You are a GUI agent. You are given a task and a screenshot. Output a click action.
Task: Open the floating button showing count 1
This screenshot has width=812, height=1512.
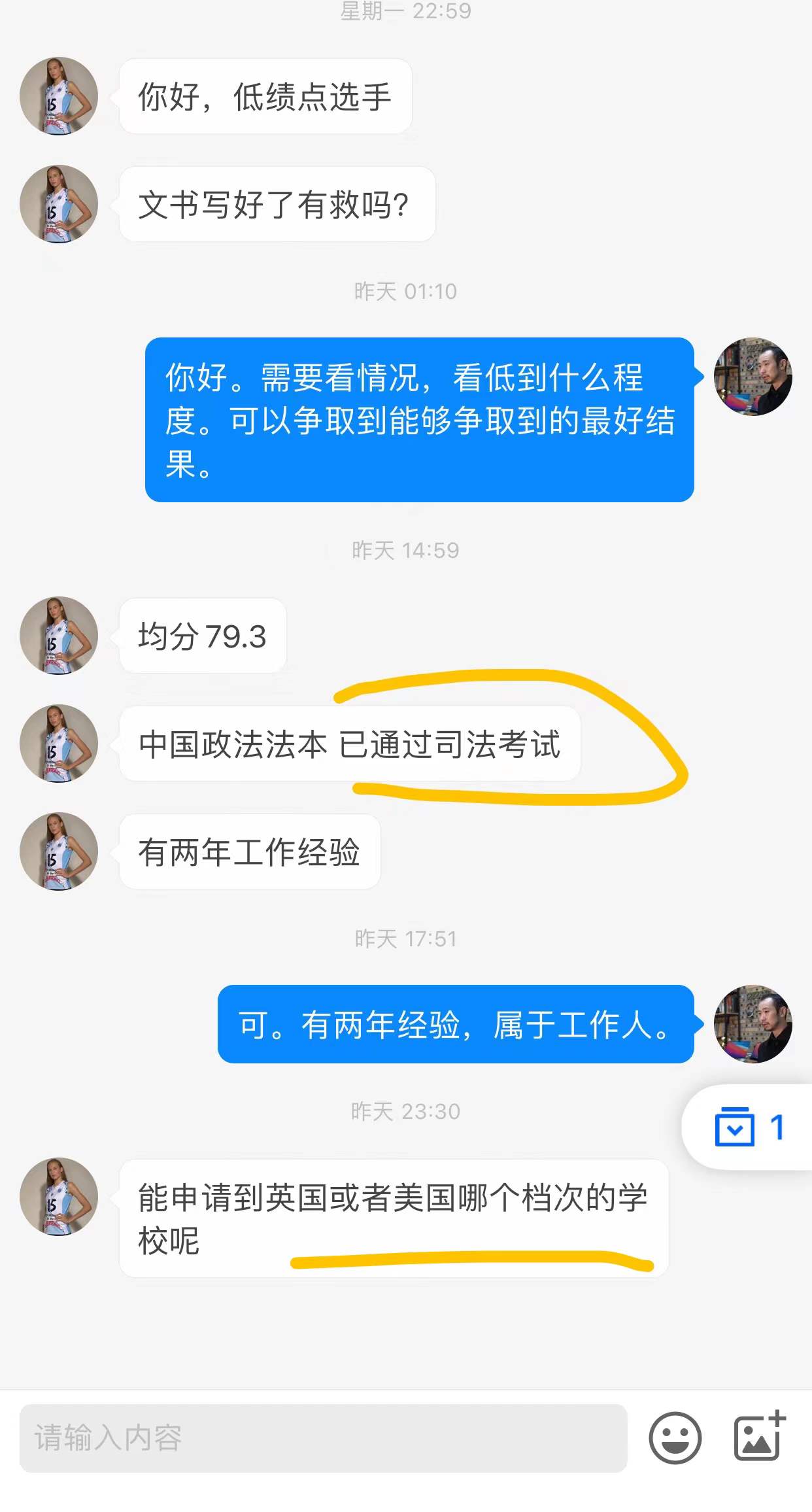tap(749, 1127)
